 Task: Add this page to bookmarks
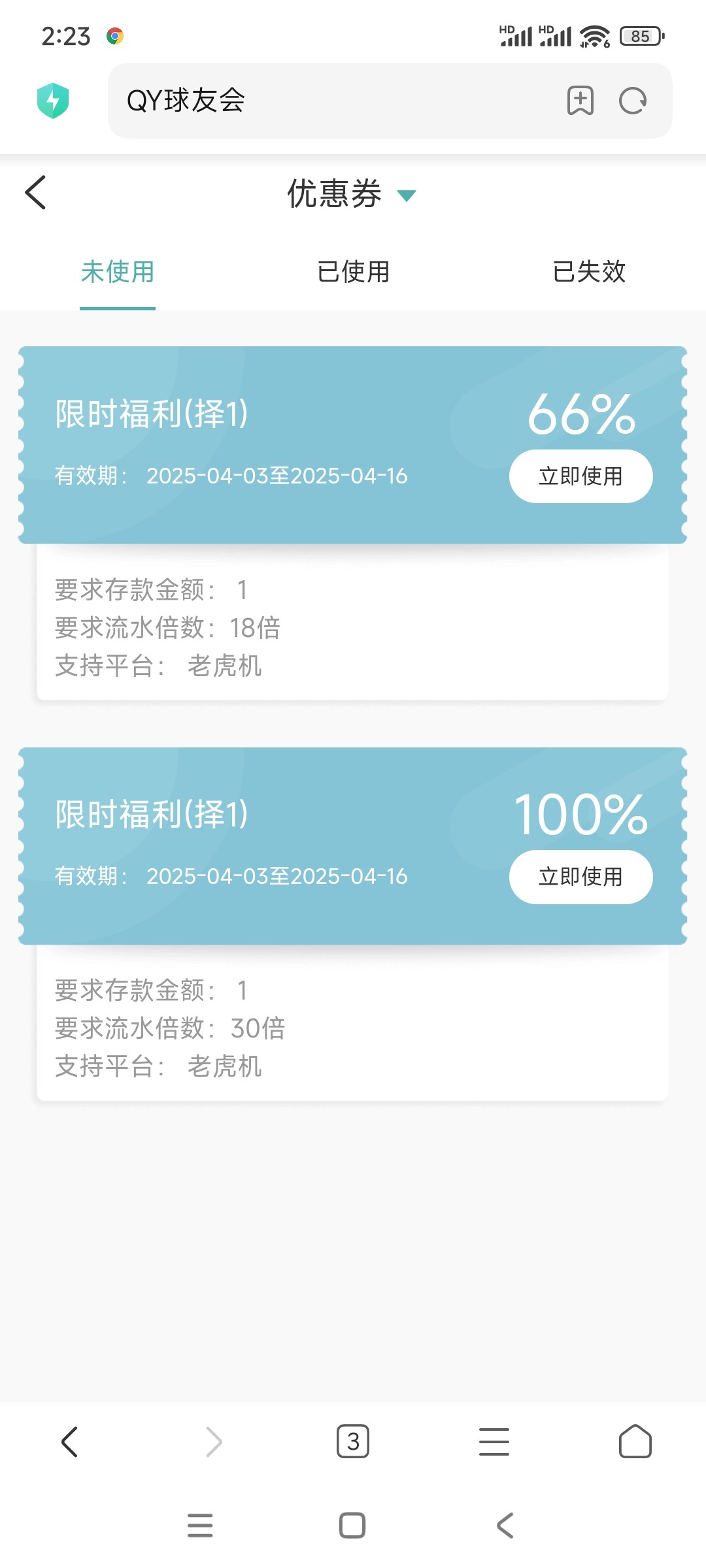tap(580, 101)
